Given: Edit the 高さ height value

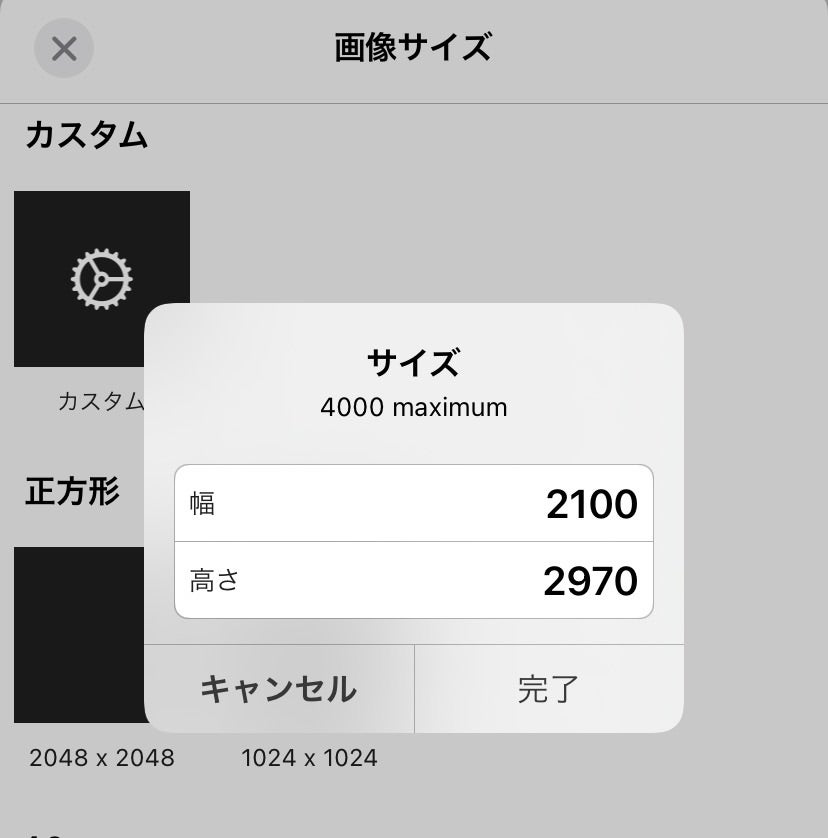Looking at the screenshot, I should [414, 580].
